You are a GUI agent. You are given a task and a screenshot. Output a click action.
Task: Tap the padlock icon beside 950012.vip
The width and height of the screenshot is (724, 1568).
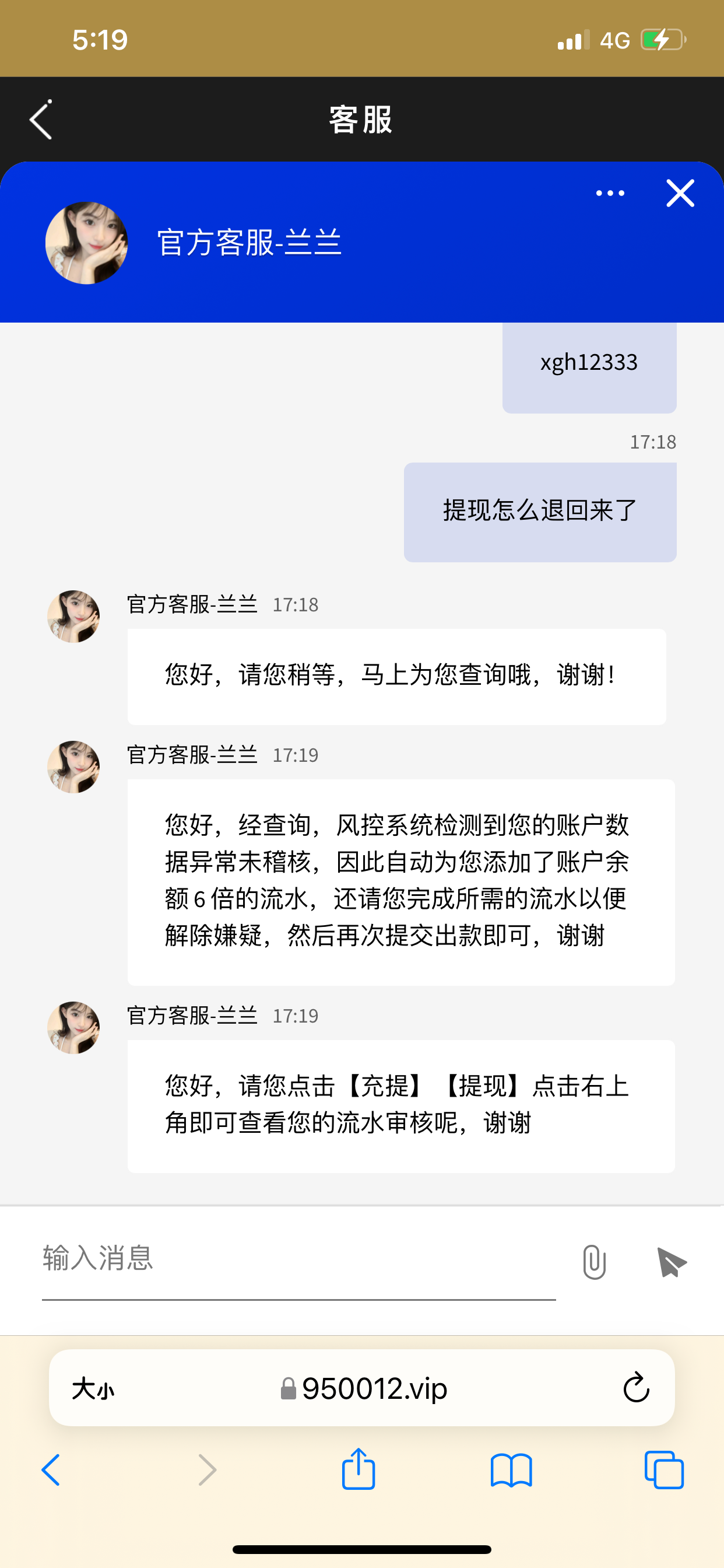pyautogui.click(x=287, y=1388)
